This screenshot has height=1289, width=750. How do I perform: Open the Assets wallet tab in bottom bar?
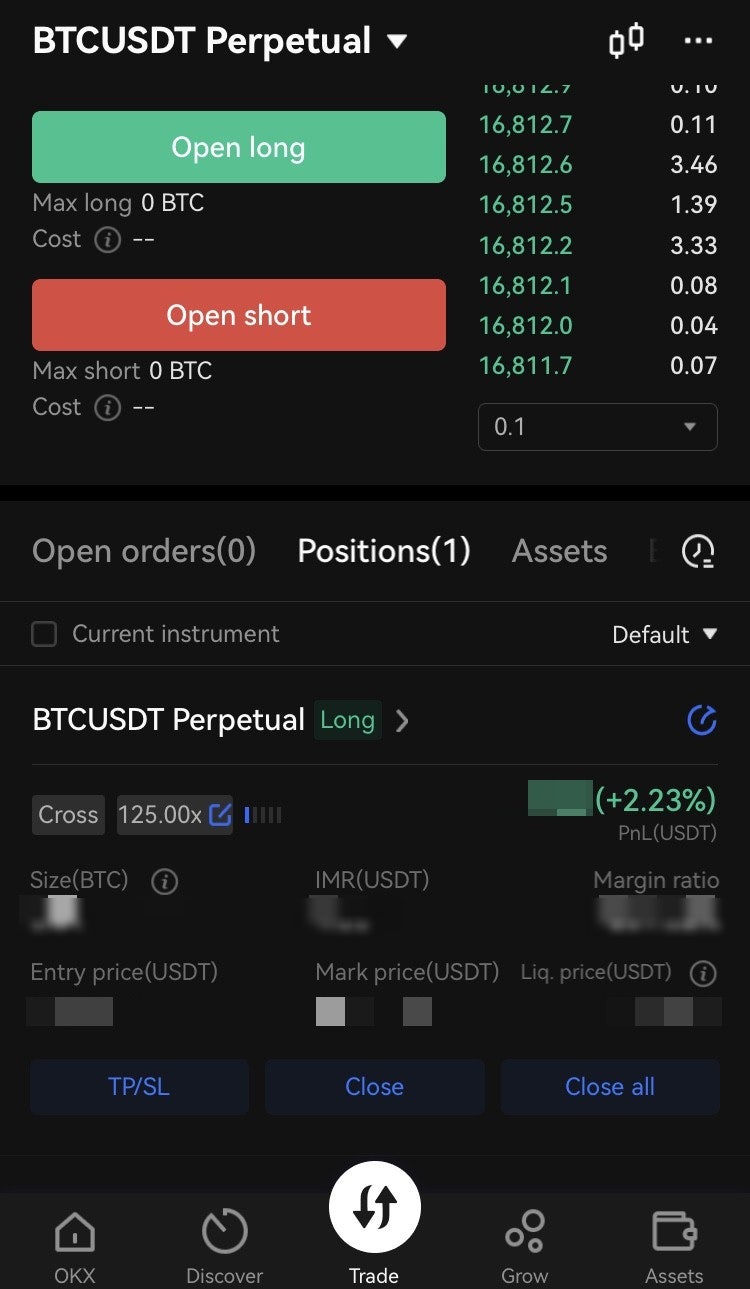click(674, 1245)
